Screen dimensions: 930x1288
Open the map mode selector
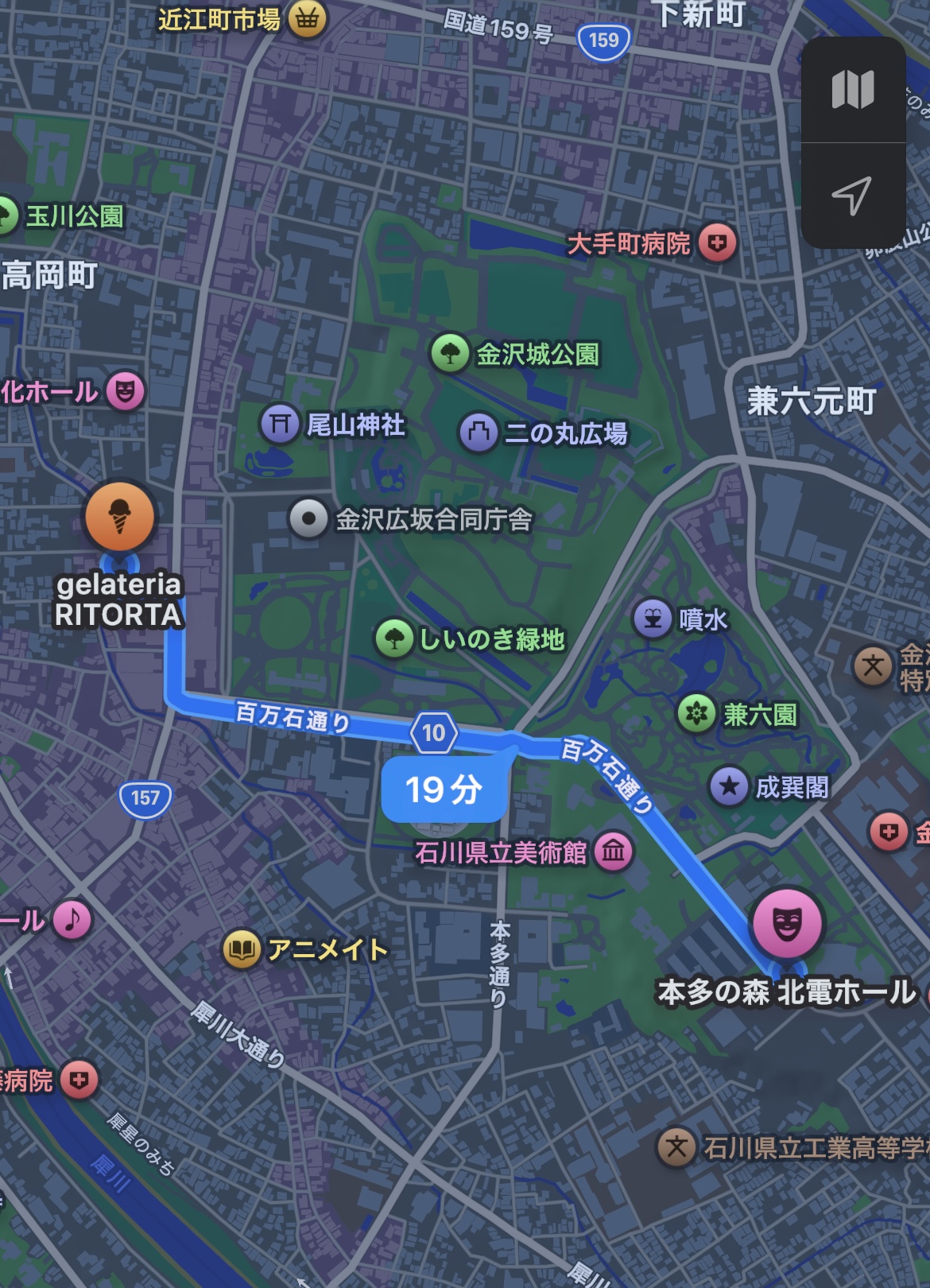tap(853, 89)
